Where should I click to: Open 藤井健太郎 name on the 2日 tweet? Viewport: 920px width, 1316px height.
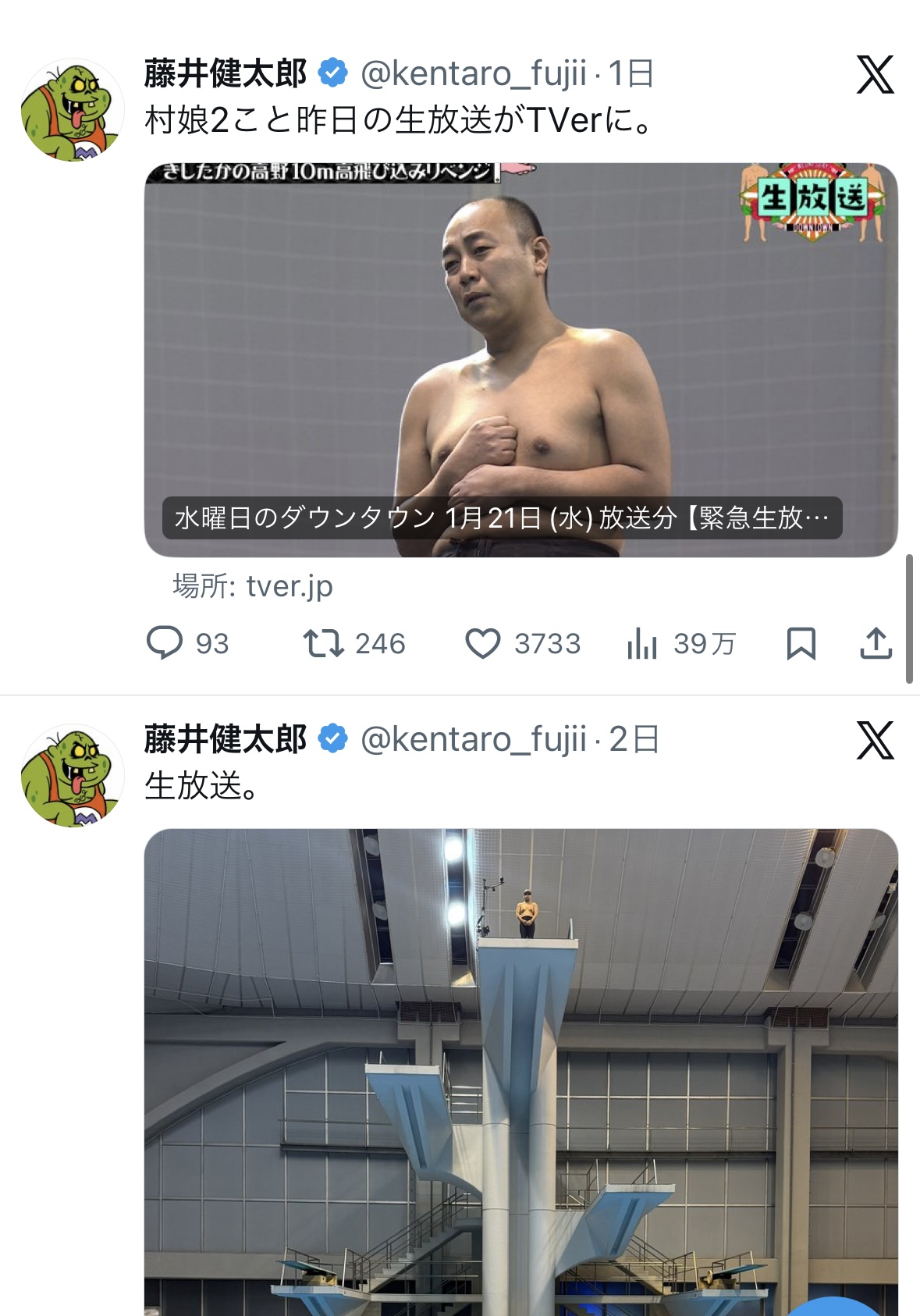click(226, 739)
